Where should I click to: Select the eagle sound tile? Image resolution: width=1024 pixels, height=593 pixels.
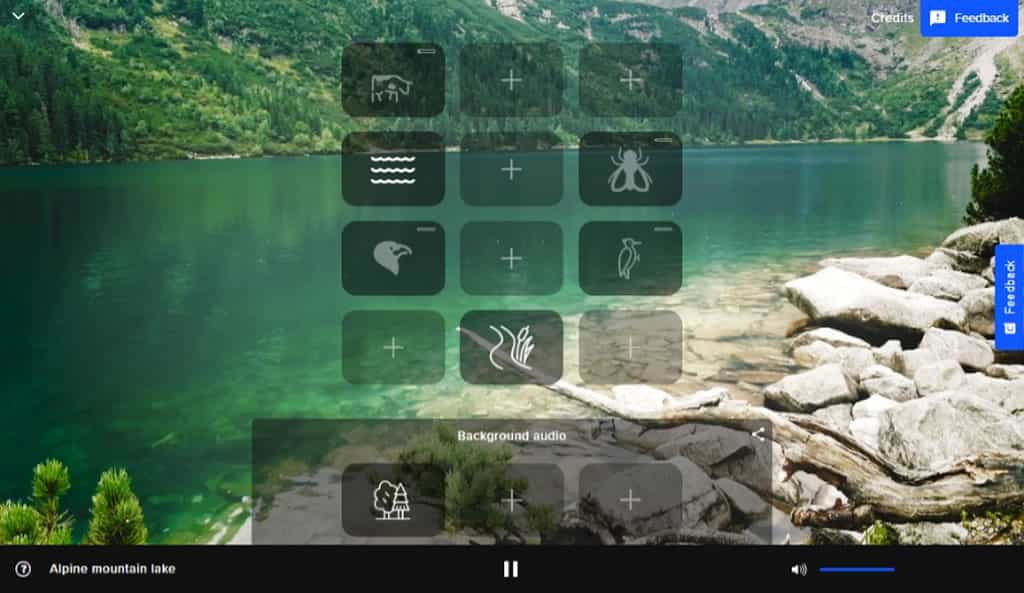tap(393, 258)
